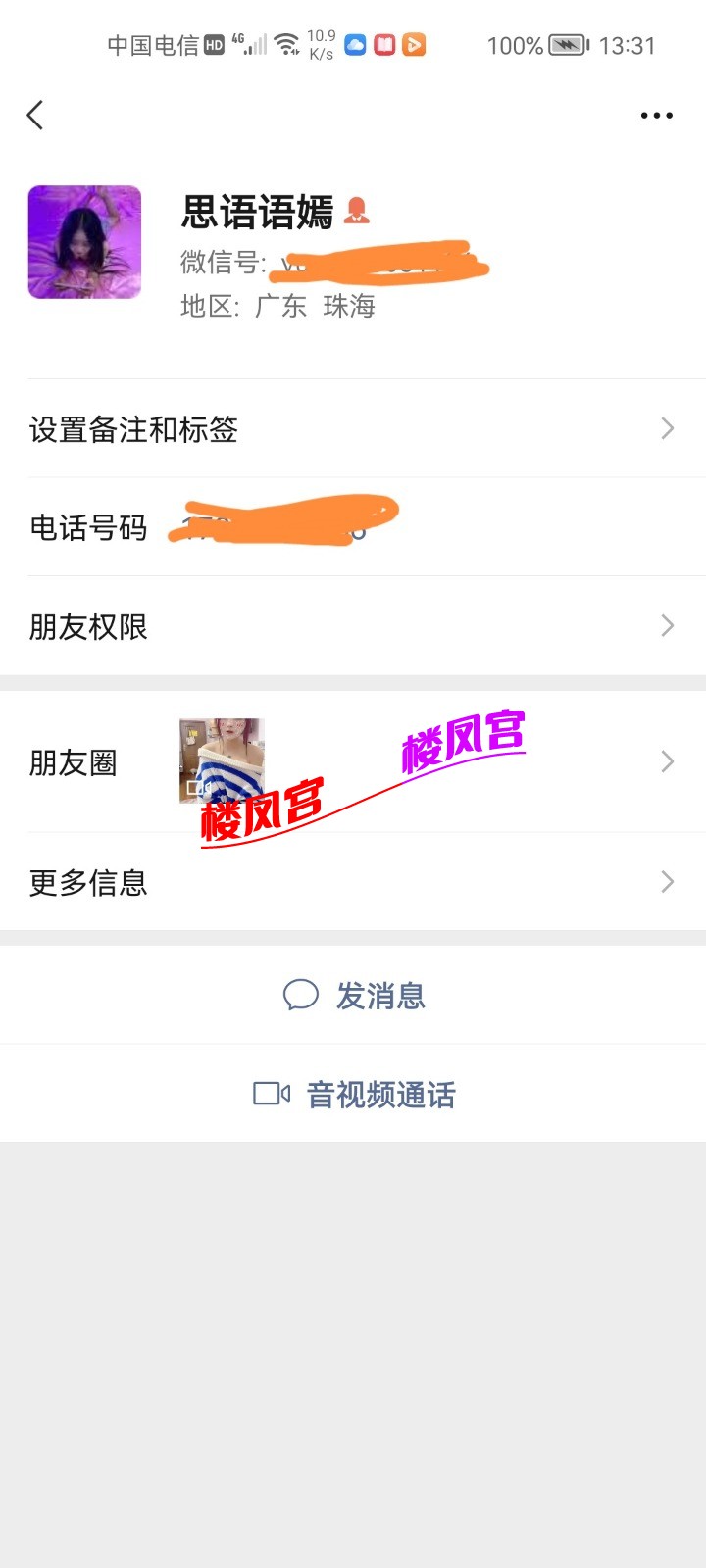The image size is (706, 1568).
Task: Go back using the top-left arrow
Action: pyautogui.click(x=35, y=116)
